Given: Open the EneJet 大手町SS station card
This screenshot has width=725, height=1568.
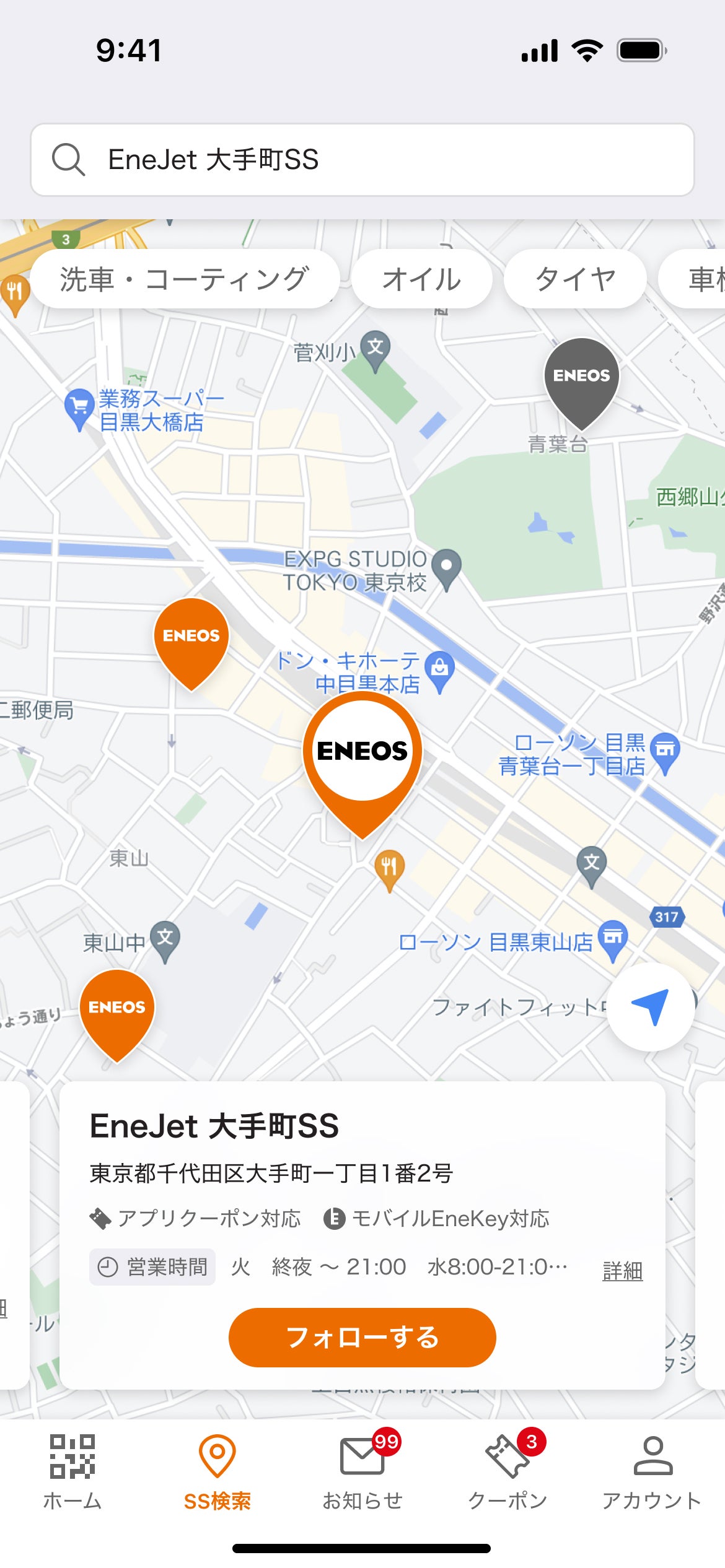Looking at the screenshot, I should [x=214, y=1126].
